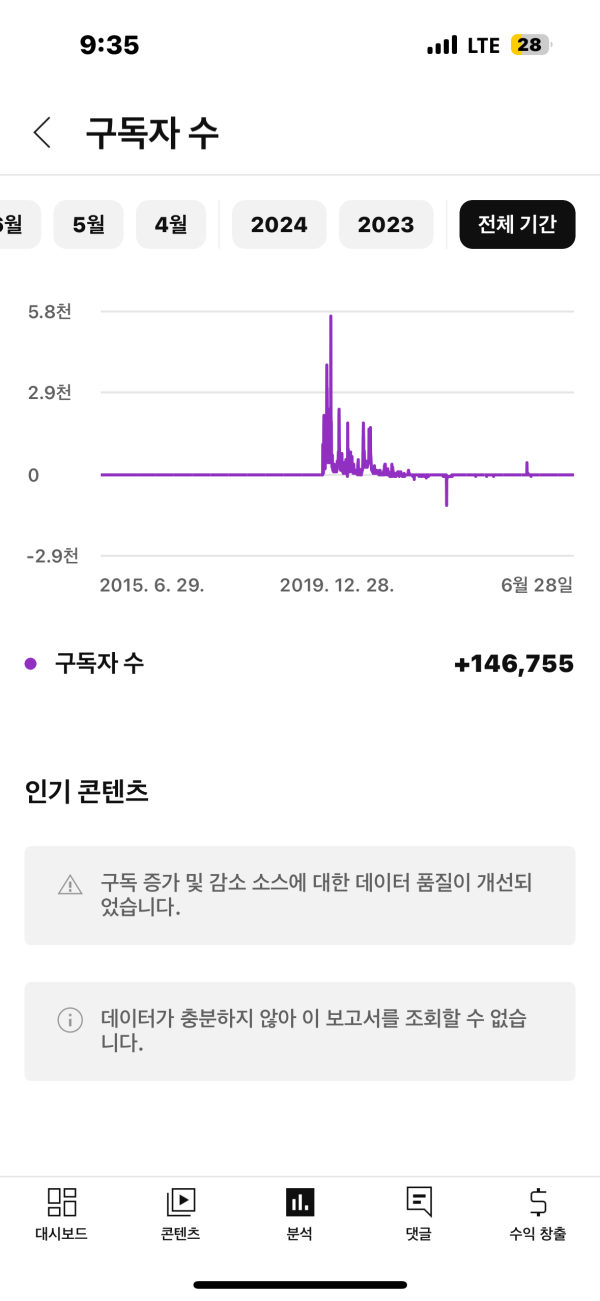Choose the 전체 기간 chip
Viewport: 600px width, 1301px height.
tap(517, 224)
